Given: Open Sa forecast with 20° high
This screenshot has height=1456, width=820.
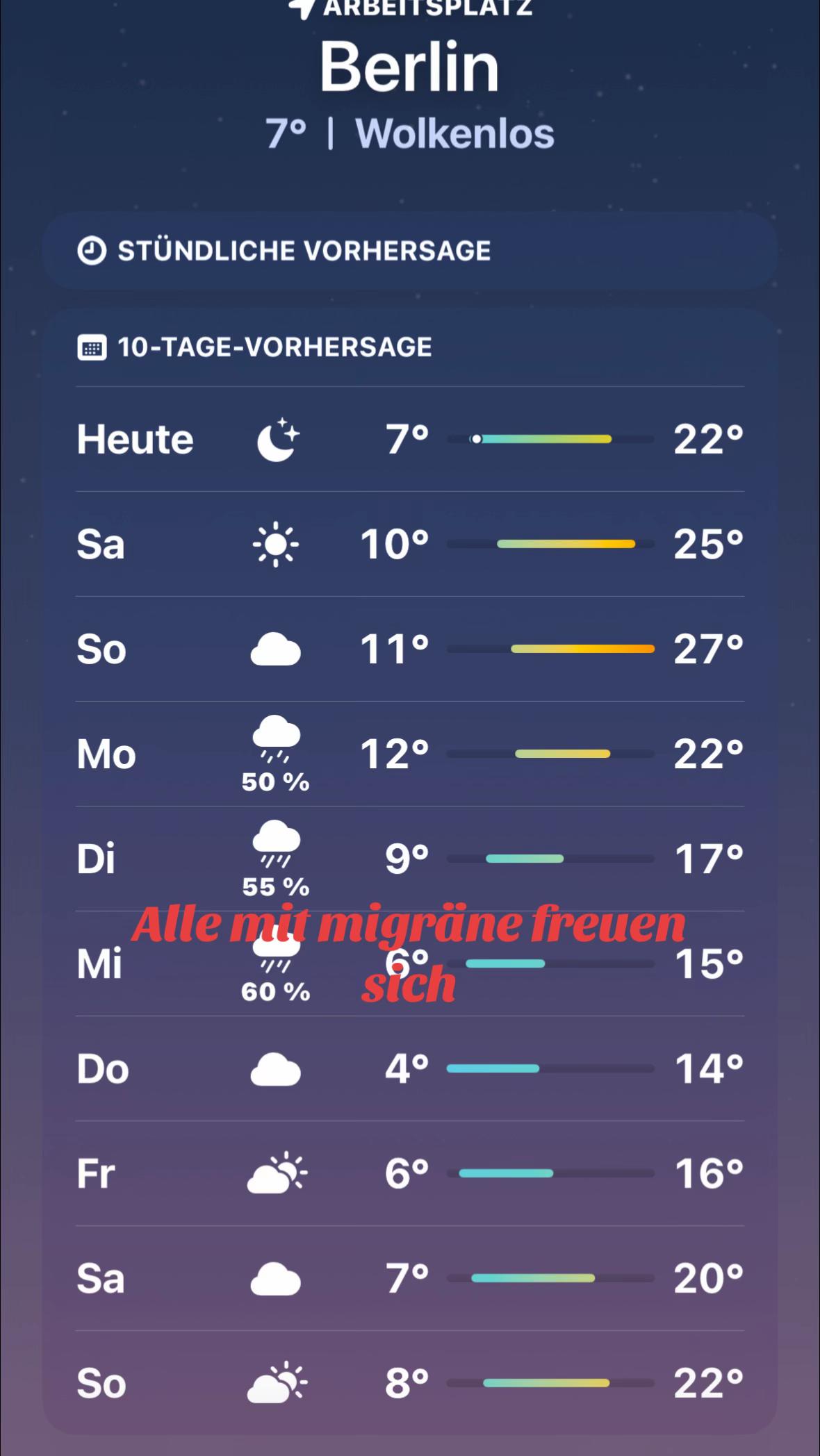Looking at the screenshot, I should [410, 1278].
